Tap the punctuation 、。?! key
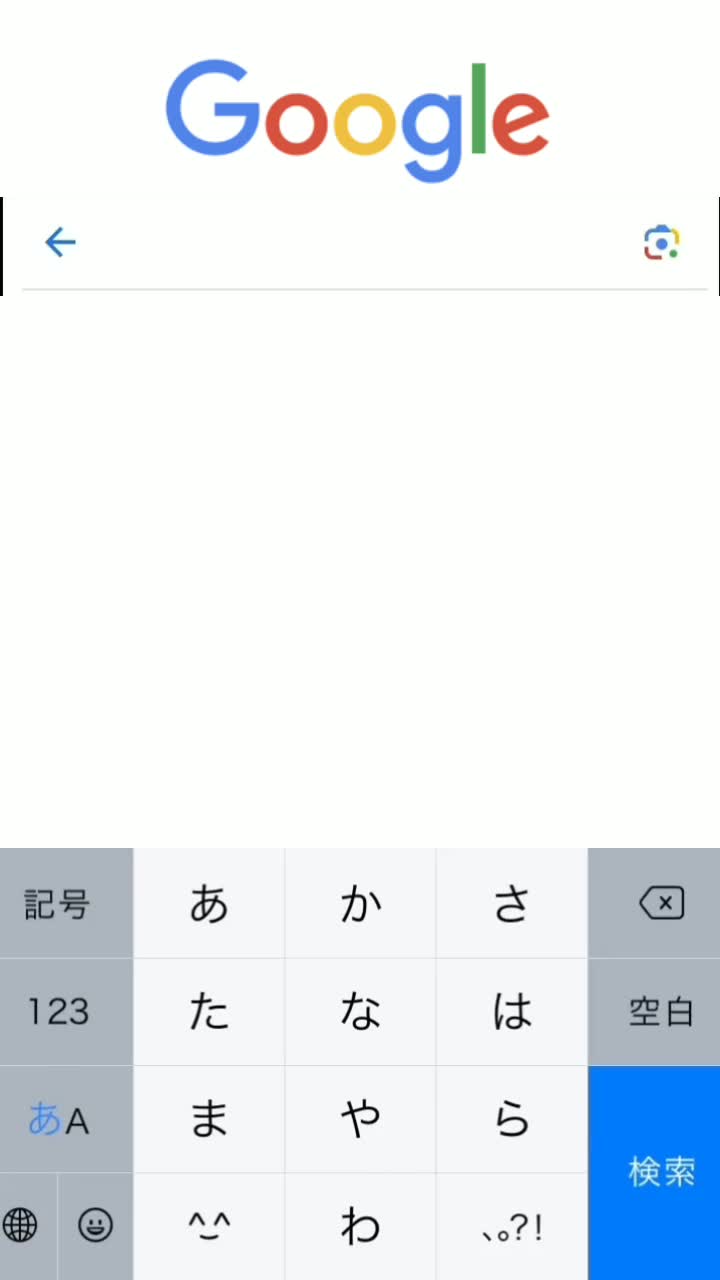 (512, 1226)
